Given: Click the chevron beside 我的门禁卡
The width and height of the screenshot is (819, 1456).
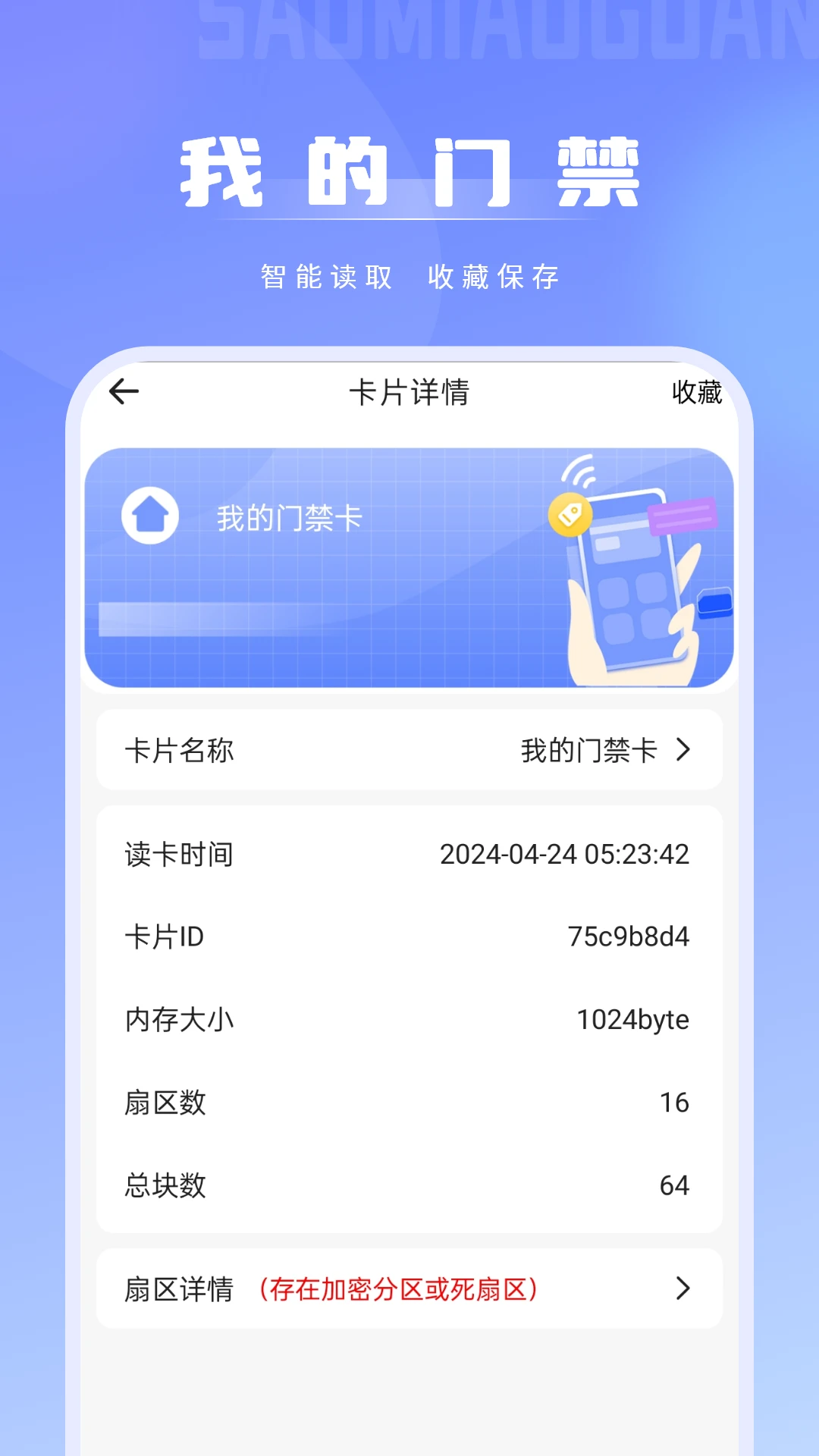Looking at the screenshot, I should (x=685, y=749).
